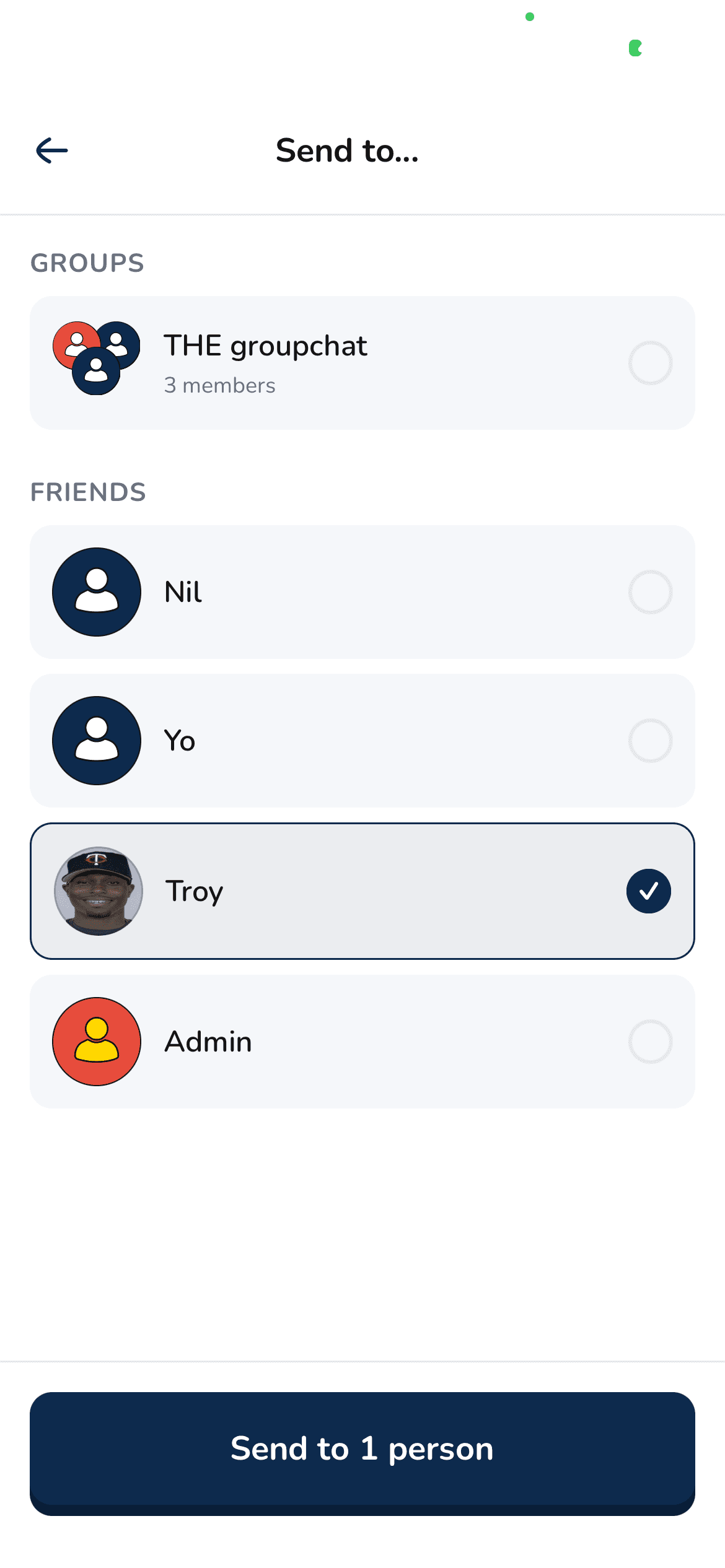Viewport: 725px width, 1568px height.
Task: Deselect Troy from recipients
Action: [648, 891]
